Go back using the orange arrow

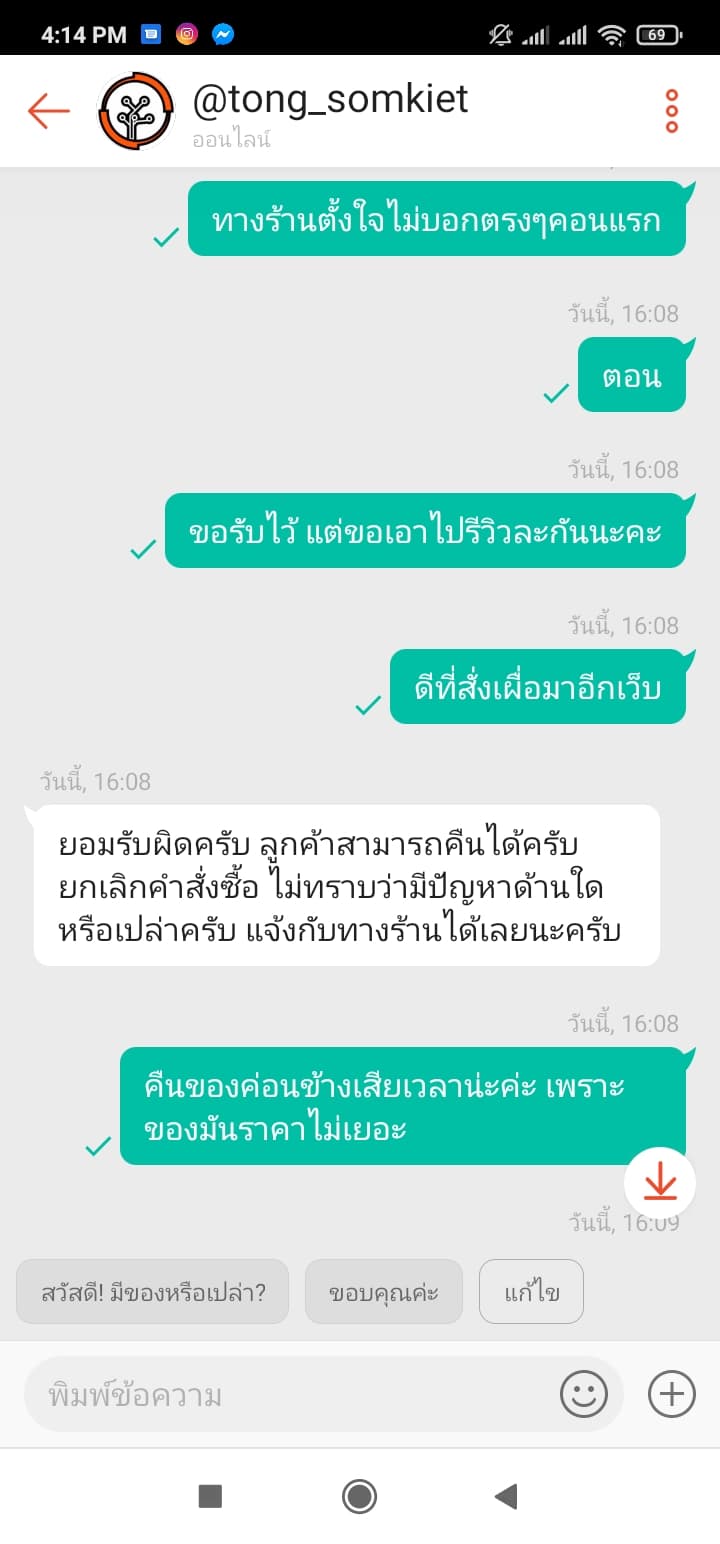tap(48, 111)
